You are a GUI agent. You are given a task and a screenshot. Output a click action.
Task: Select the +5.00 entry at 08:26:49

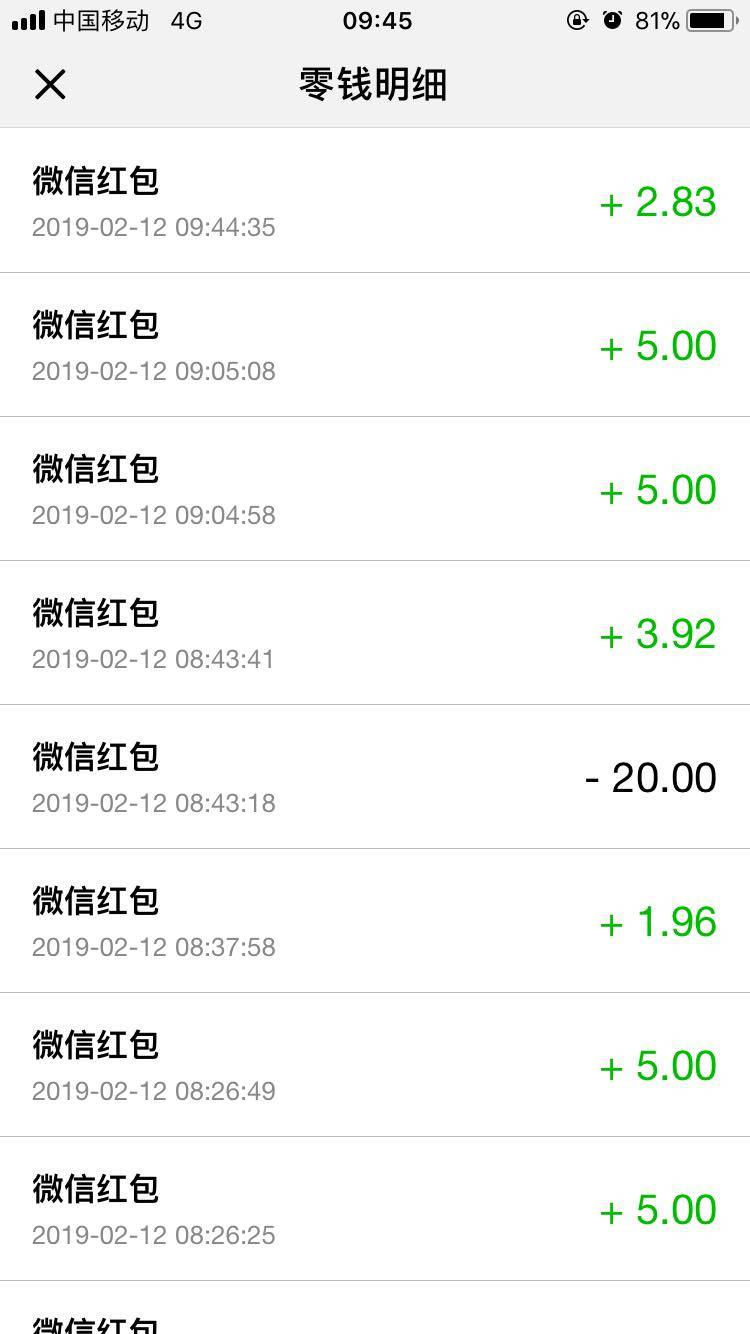pyautogui.click(x=375, y=1065)
